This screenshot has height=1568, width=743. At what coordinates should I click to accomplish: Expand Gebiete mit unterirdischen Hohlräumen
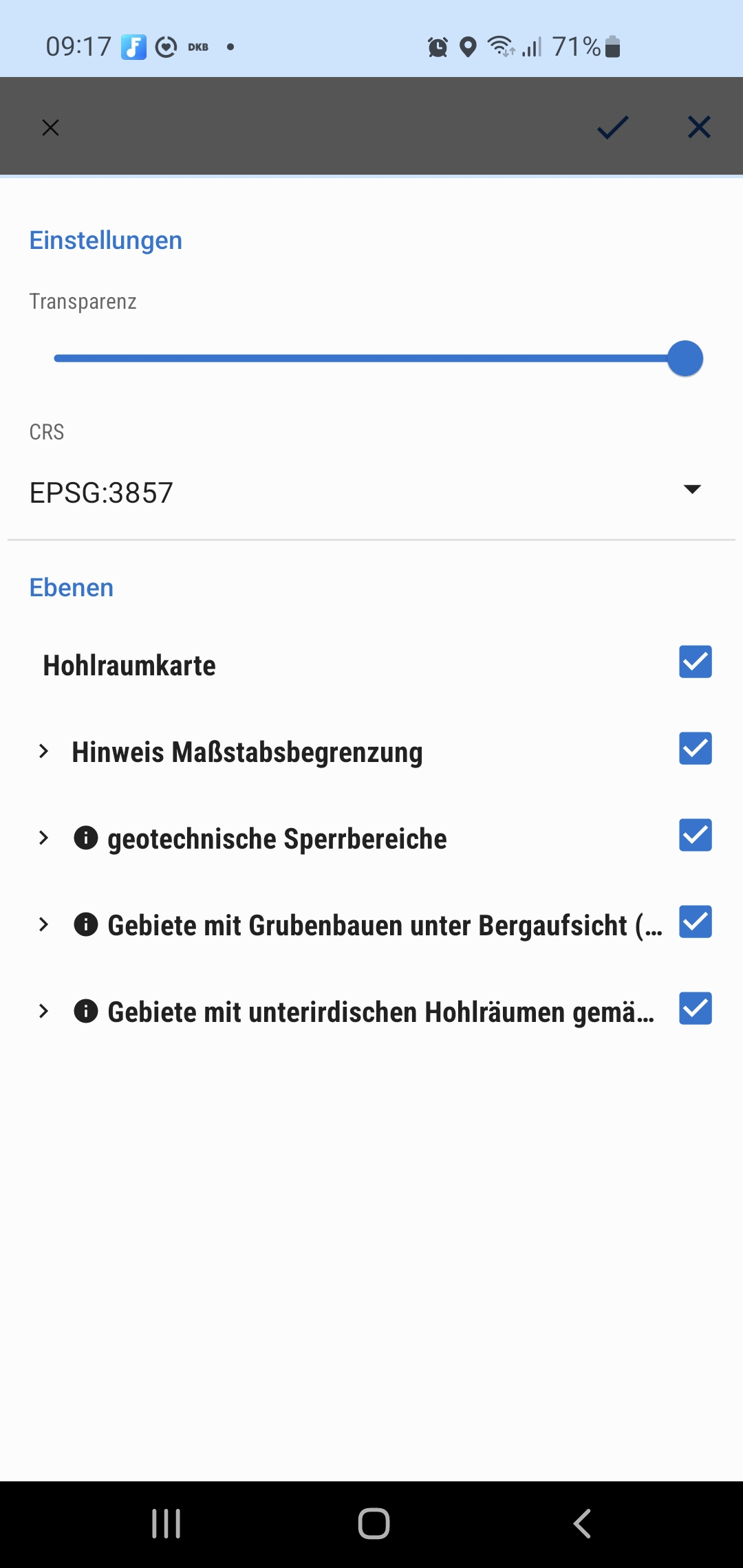pos(44,1011)
